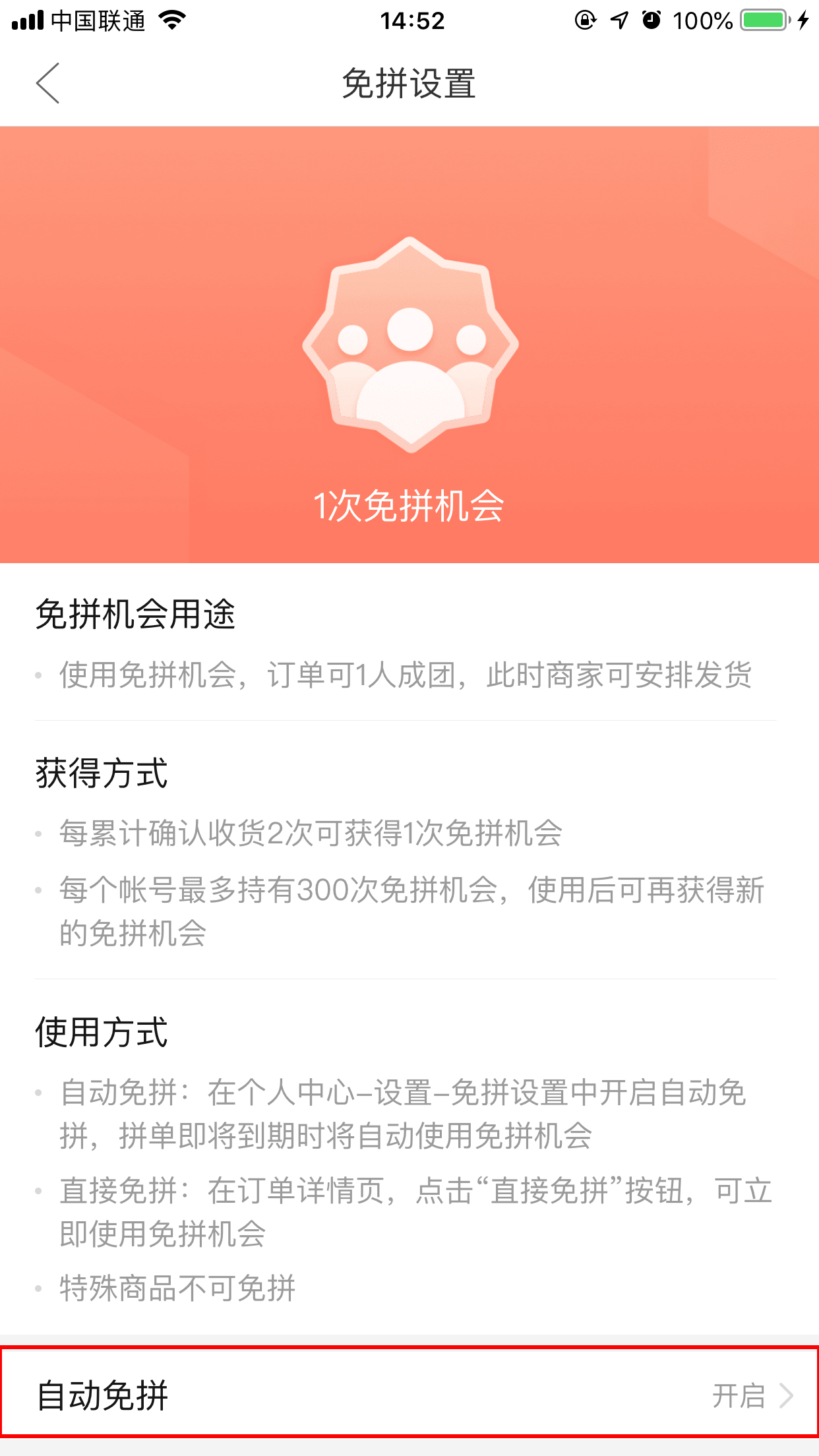
Task: Tap the alarm clock status icon
Action: [650, 20]
